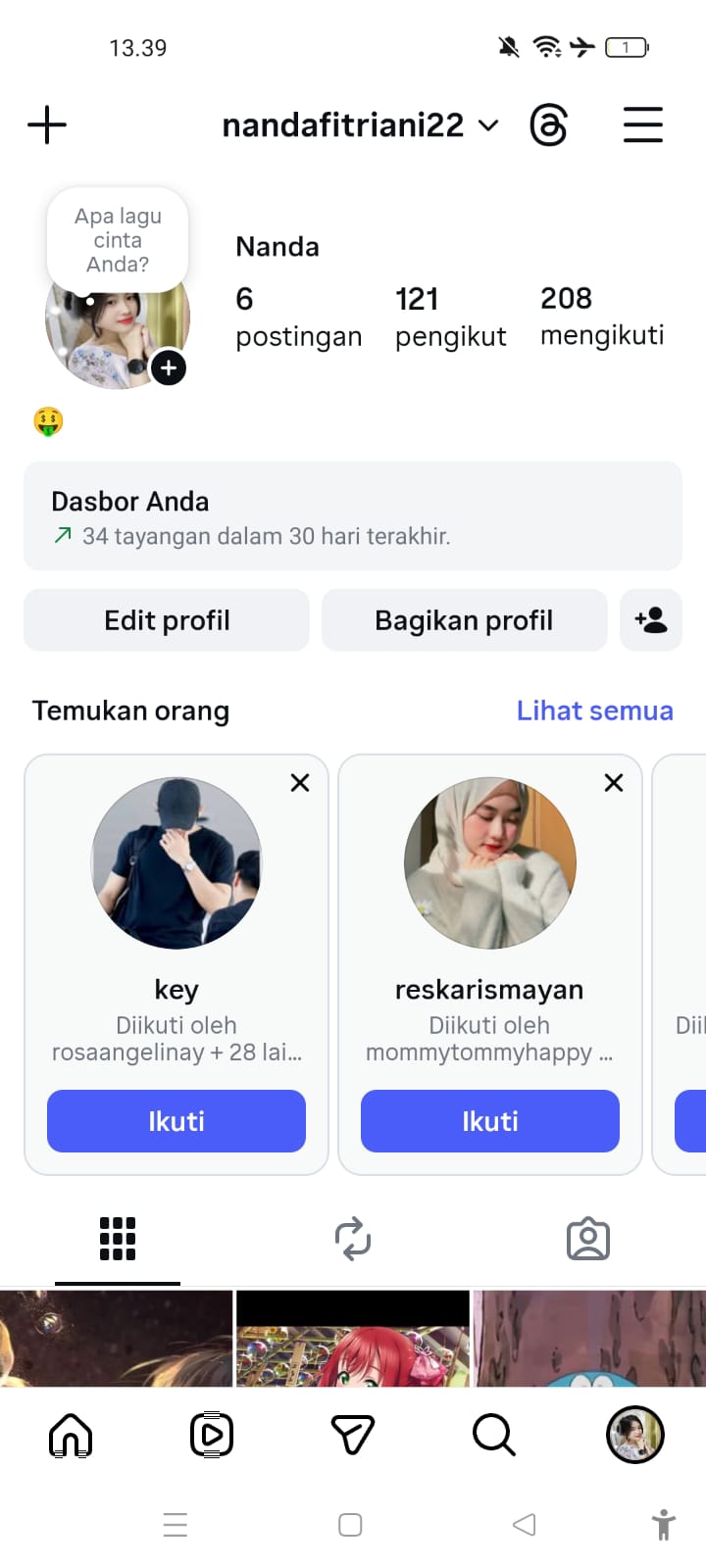Go to the search tab in bottom navigation
Viewport: 706px width, 1568px height.
494,1436
